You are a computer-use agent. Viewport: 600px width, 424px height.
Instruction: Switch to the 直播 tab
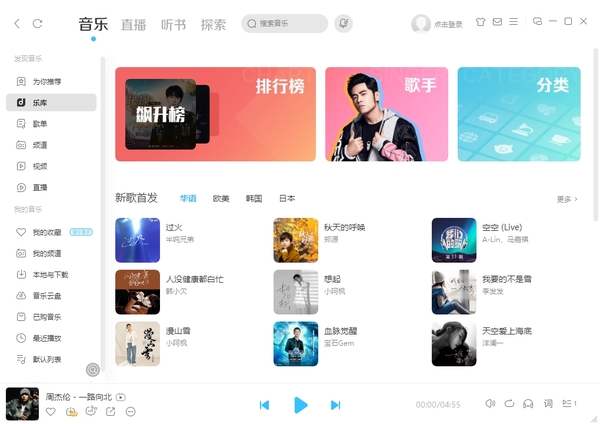(133, 24)
